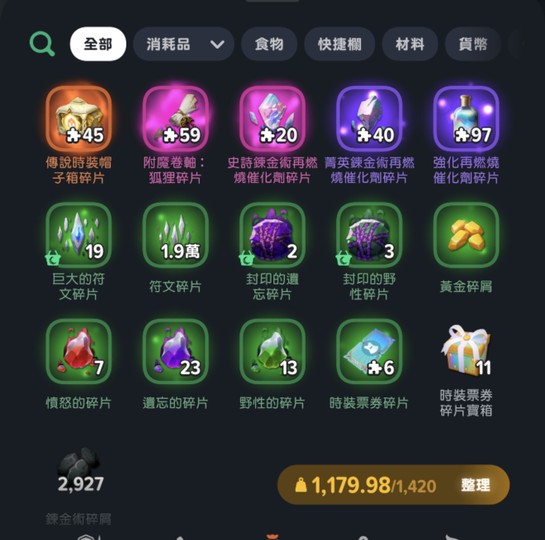Switch to the 快捷欄 filter
The width and height of the screenshot is (545, 540).
click(x=340, y=44)
